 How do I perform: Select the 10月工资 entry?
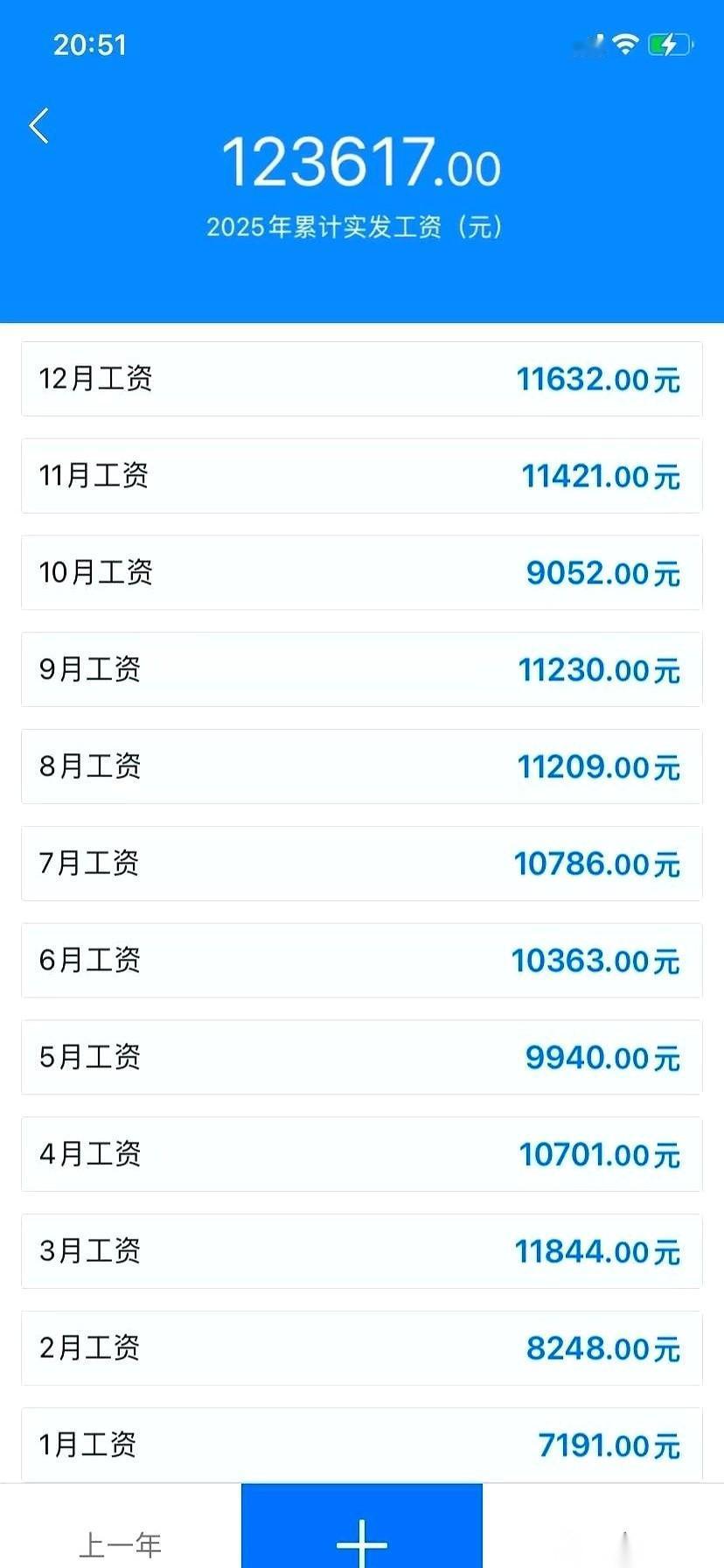point(361,573)
